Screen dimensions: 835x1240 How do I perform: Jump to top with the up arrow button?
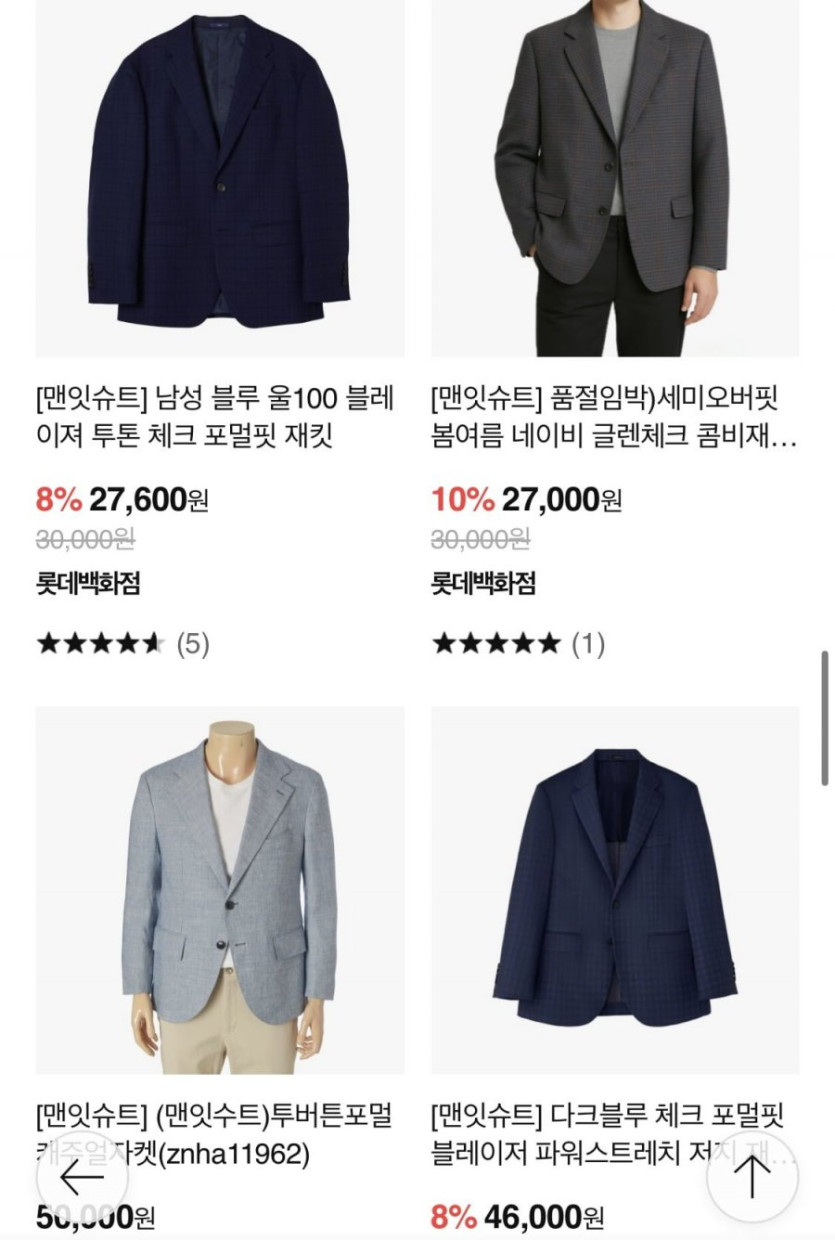[x=751, y=1178]
